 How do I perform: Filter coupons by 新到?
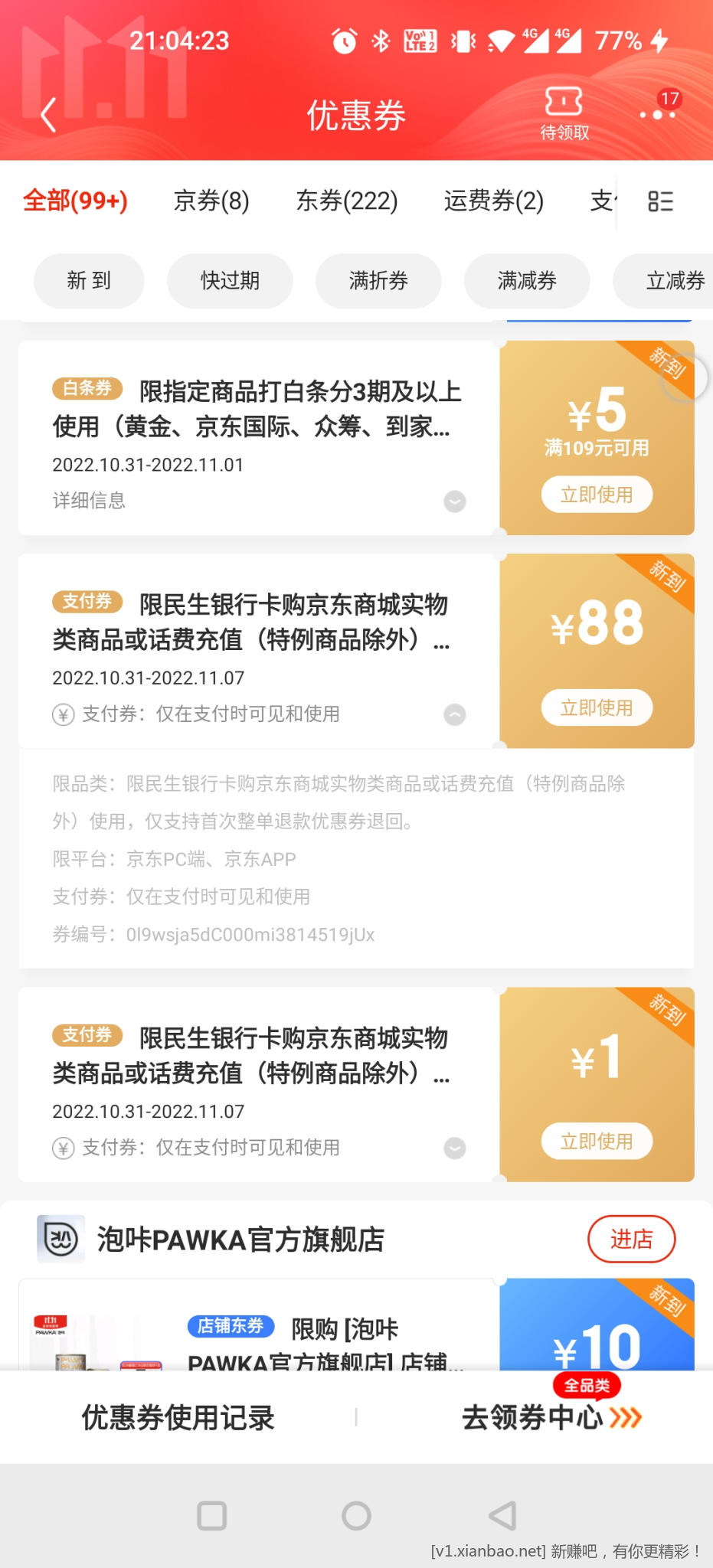[89, 281]
